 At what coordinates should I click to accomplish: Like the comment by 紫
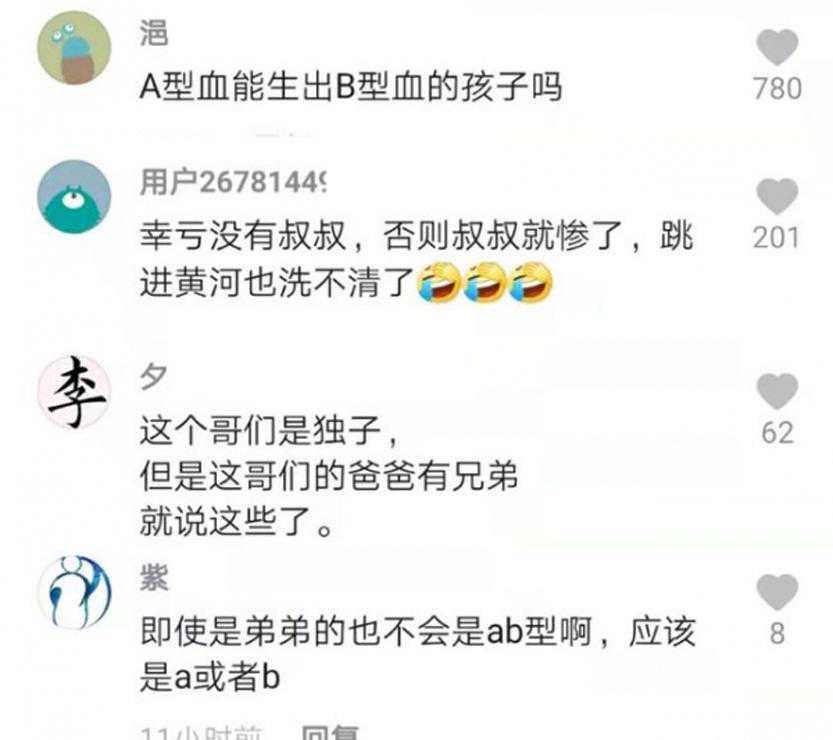[777, 592]
